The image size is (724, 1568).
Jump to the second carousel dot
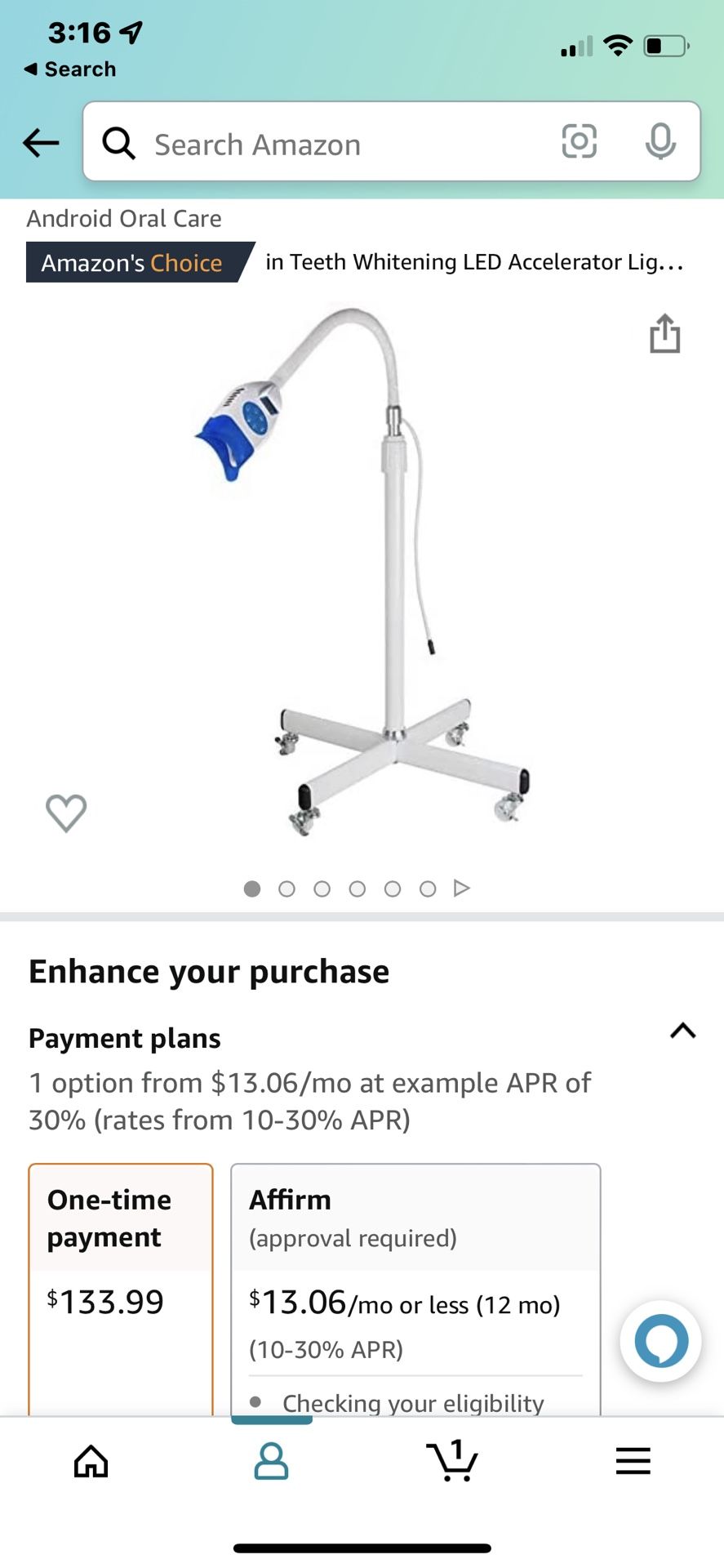pos(287,888)
